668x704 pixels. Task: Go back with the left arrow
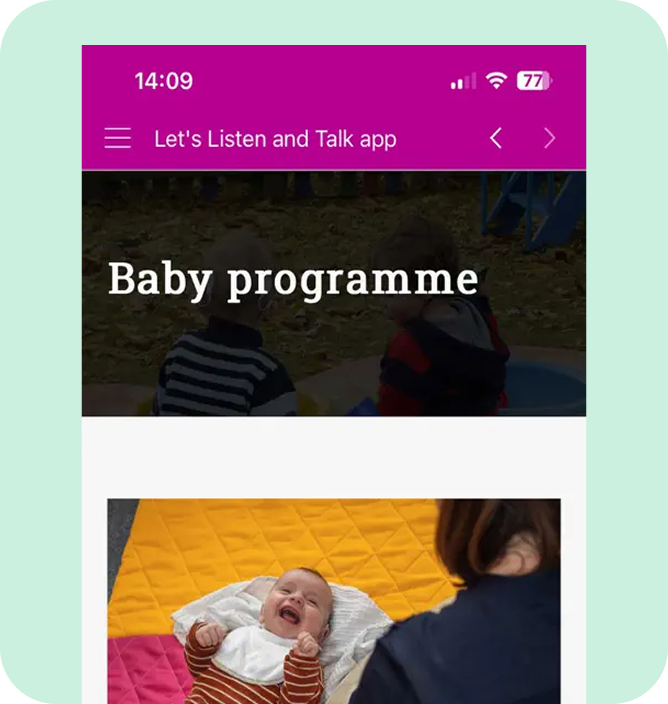(496, 139)
